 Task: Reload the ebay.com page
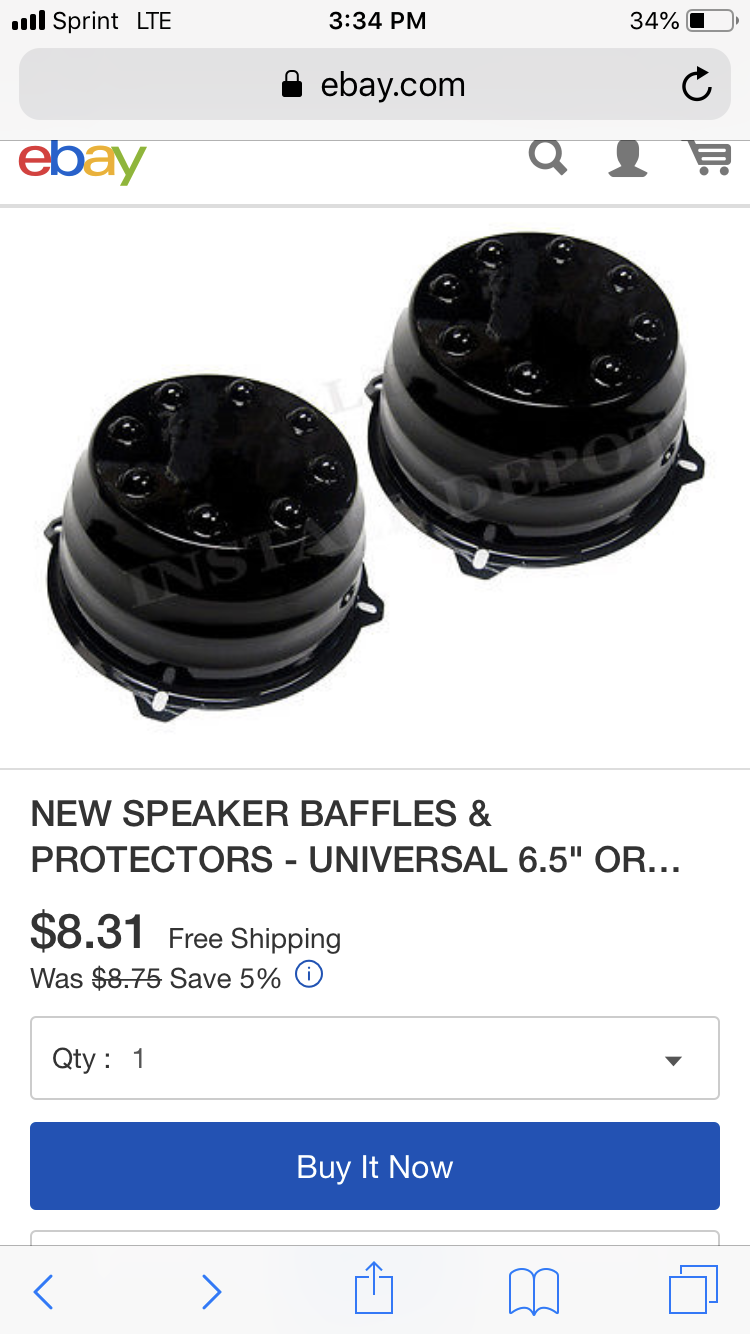(x=696, y=85)
